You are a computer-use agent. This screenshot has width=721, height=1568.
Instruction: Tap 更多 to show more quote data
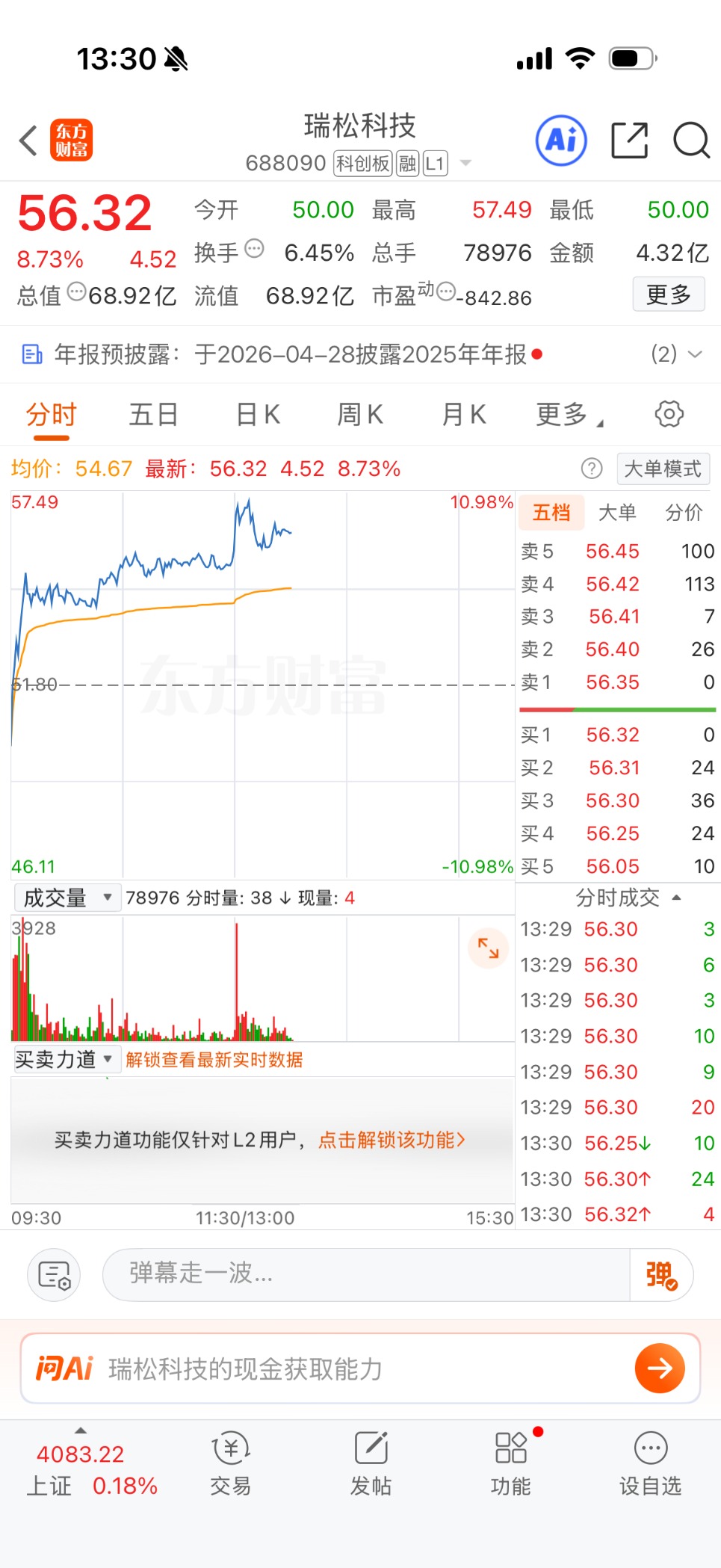coord(668,294)
